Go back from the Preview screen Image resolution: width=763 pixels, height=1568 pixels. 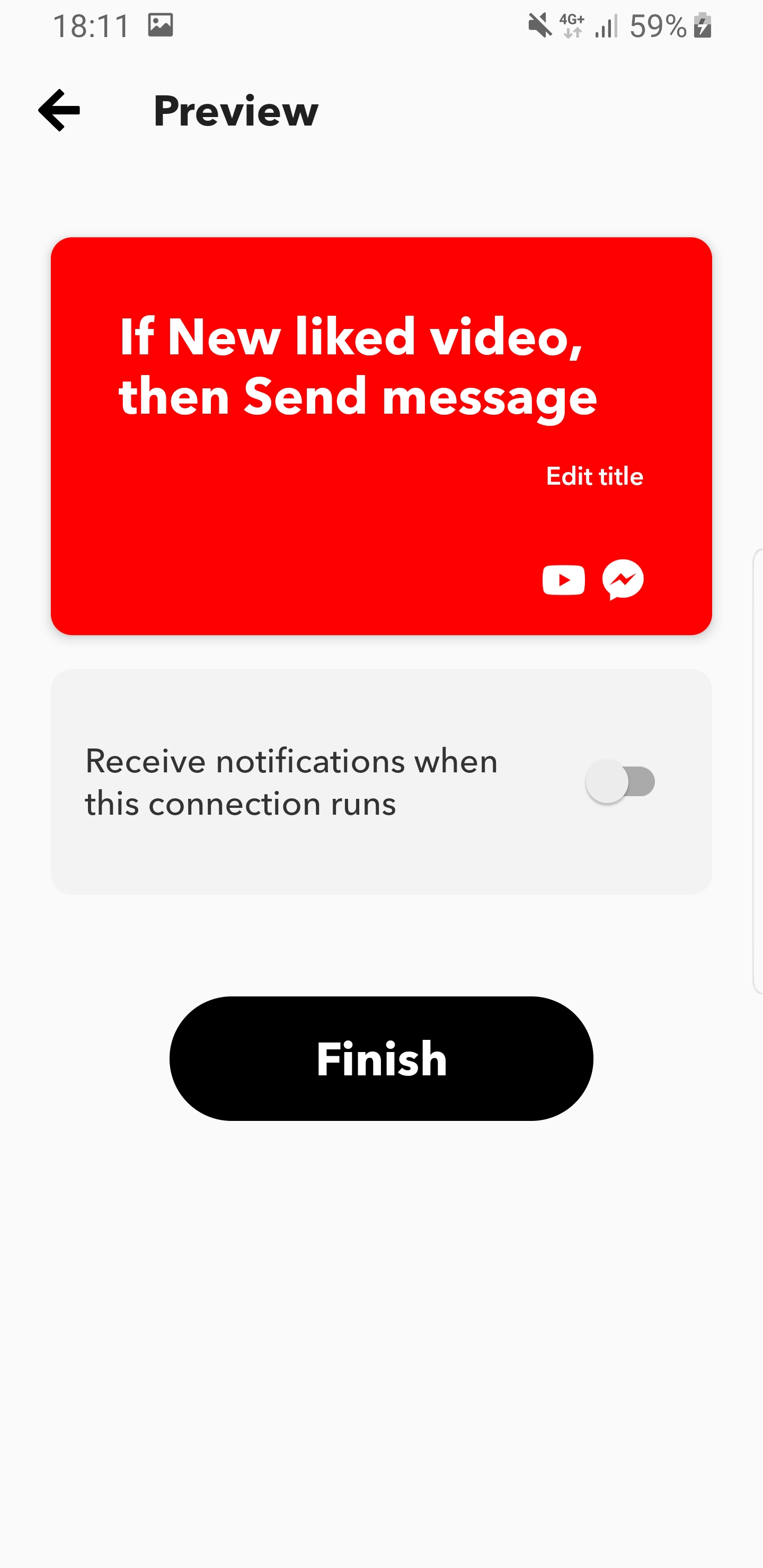[59, 110]
